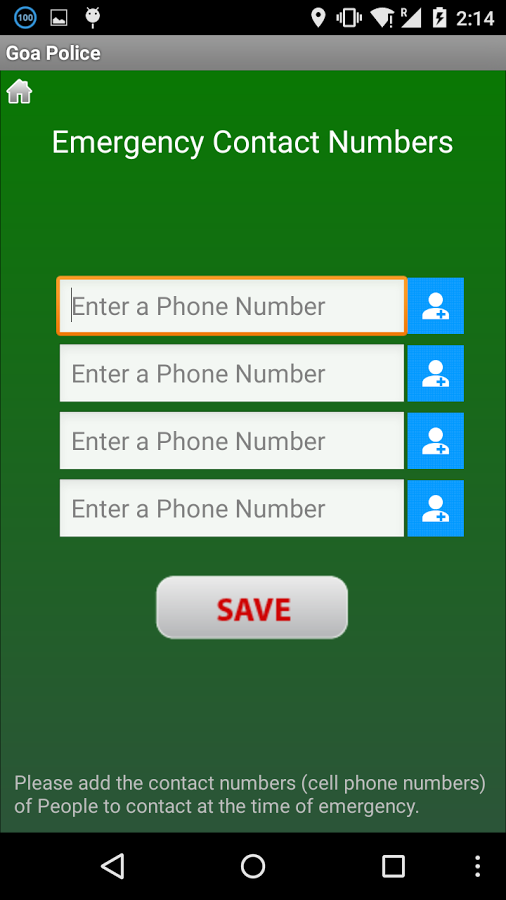Pick a contact for the first number field
This screenshot has width=506, height=900.
tap(435, 306)
